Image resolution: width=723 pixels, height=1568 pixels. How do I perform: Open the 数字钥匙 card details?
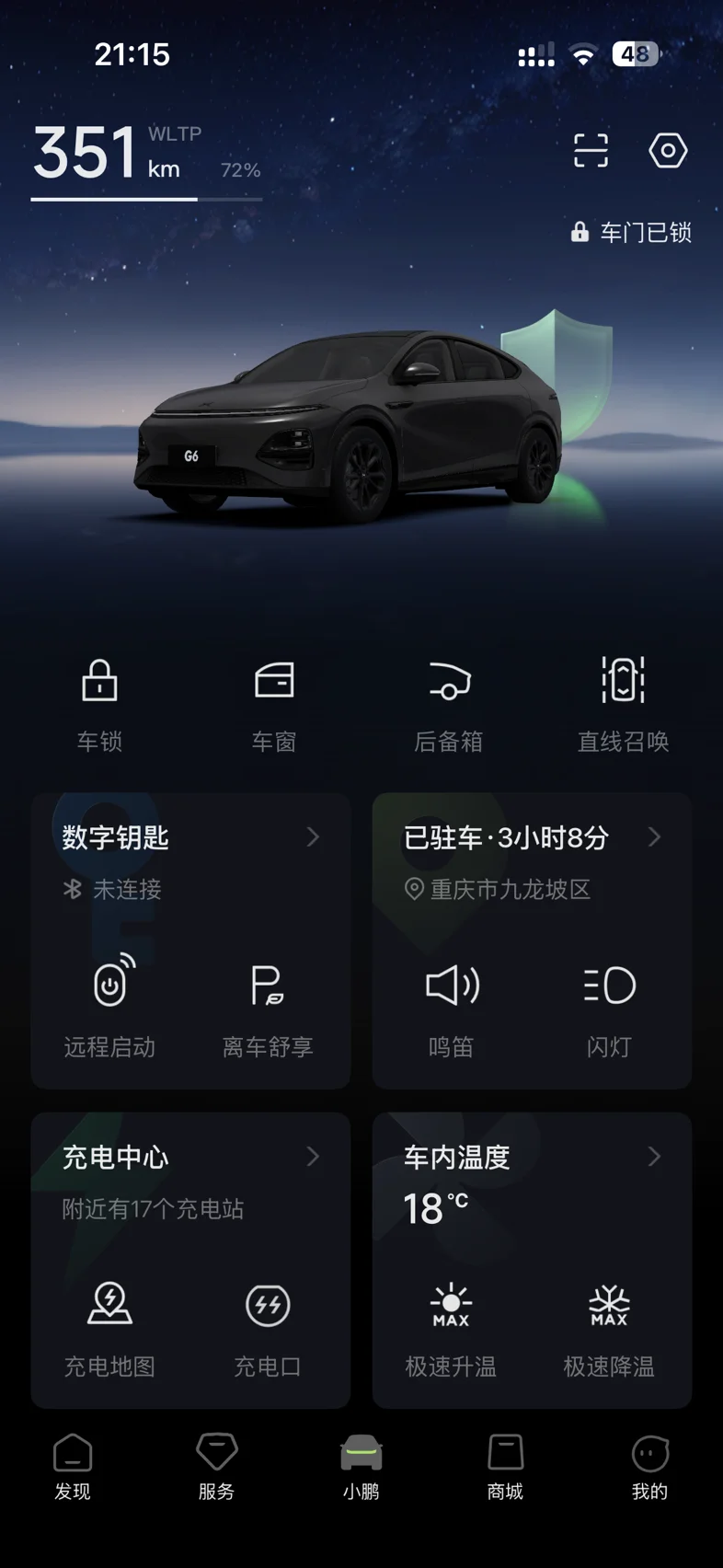[191, 837]
